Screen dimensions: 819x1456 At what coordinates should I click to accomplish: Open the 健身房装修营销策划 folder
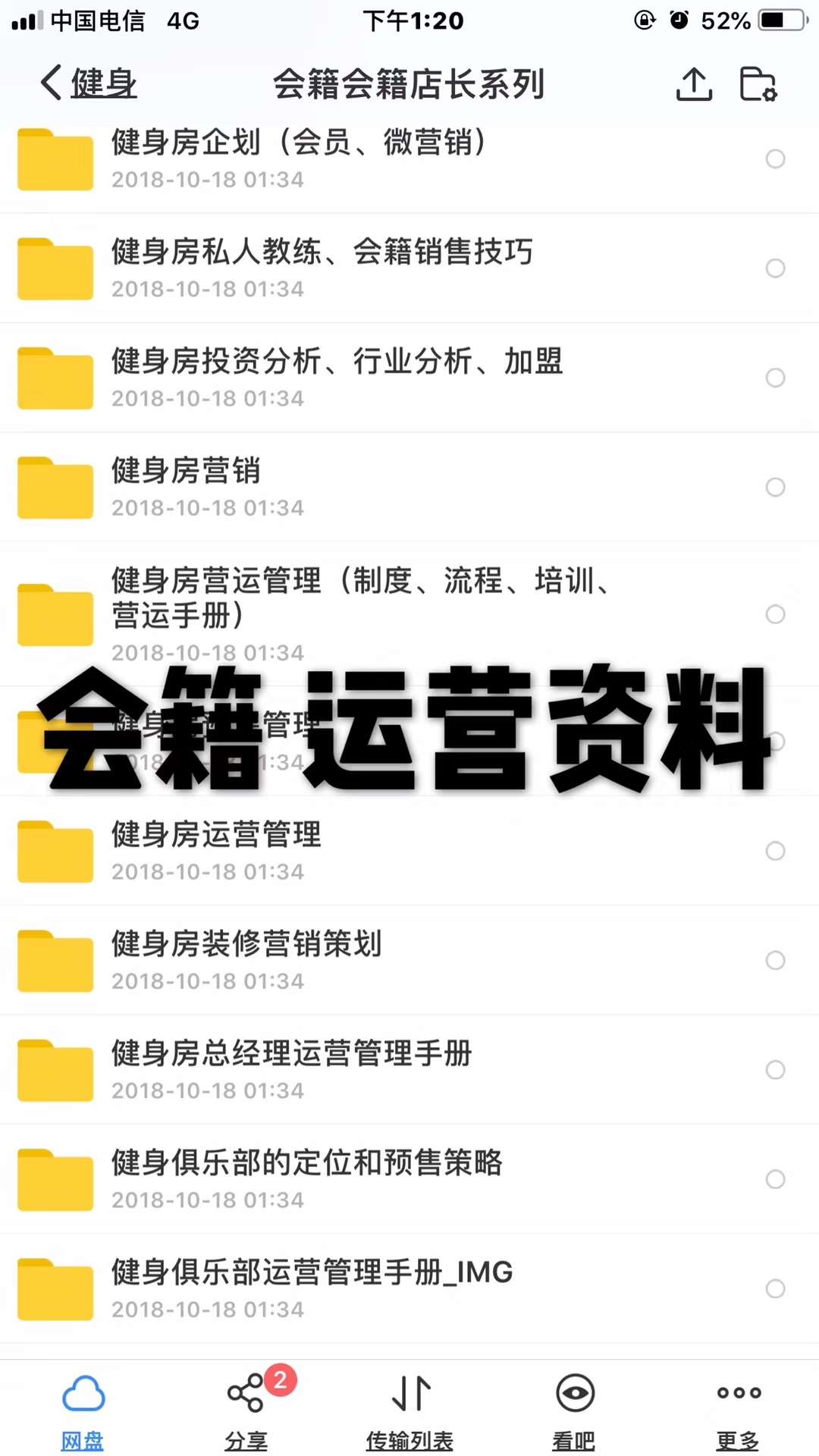pyautogui.click(x=246, y=959)
